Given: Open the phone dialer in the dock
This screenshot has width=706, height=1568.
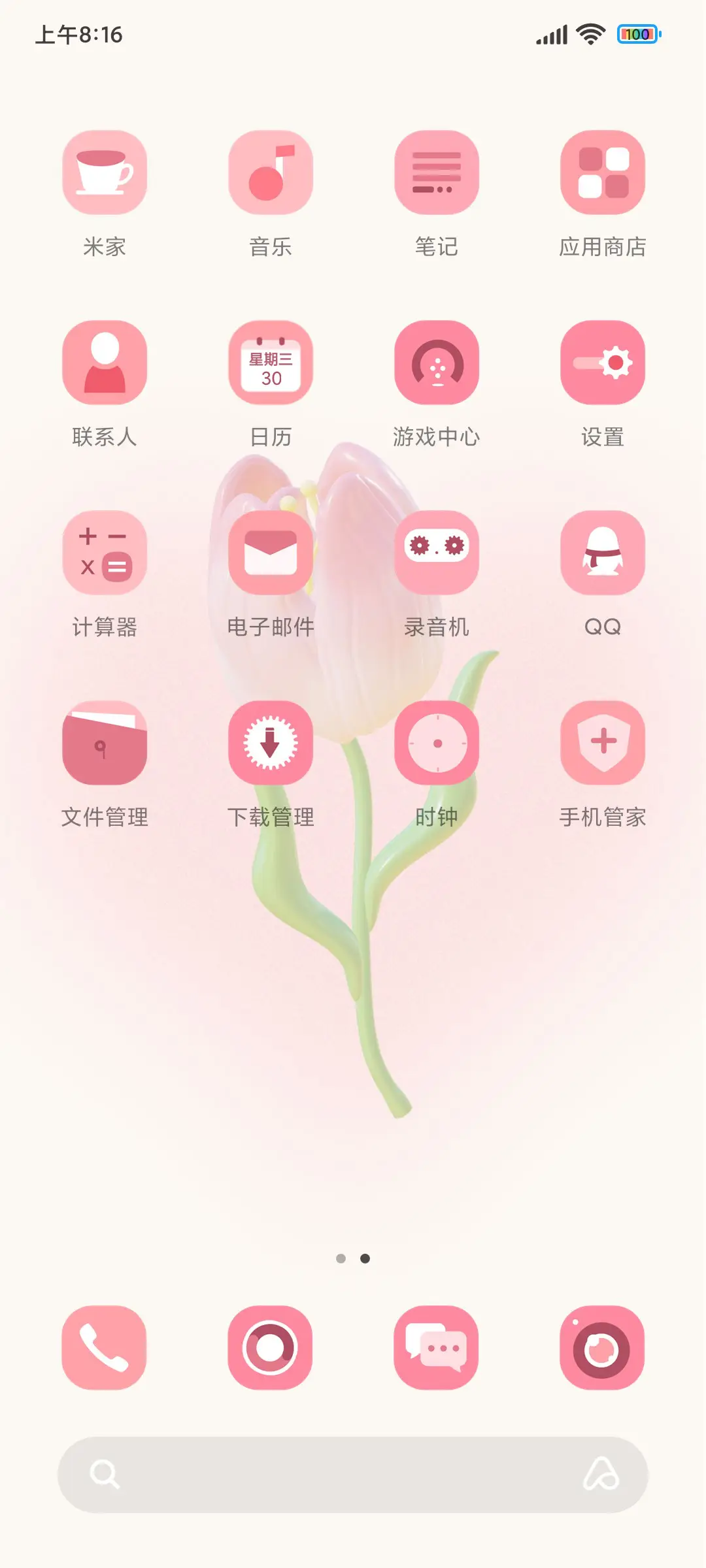Looking at the screenshot, I should click(x=105, y=1347).
